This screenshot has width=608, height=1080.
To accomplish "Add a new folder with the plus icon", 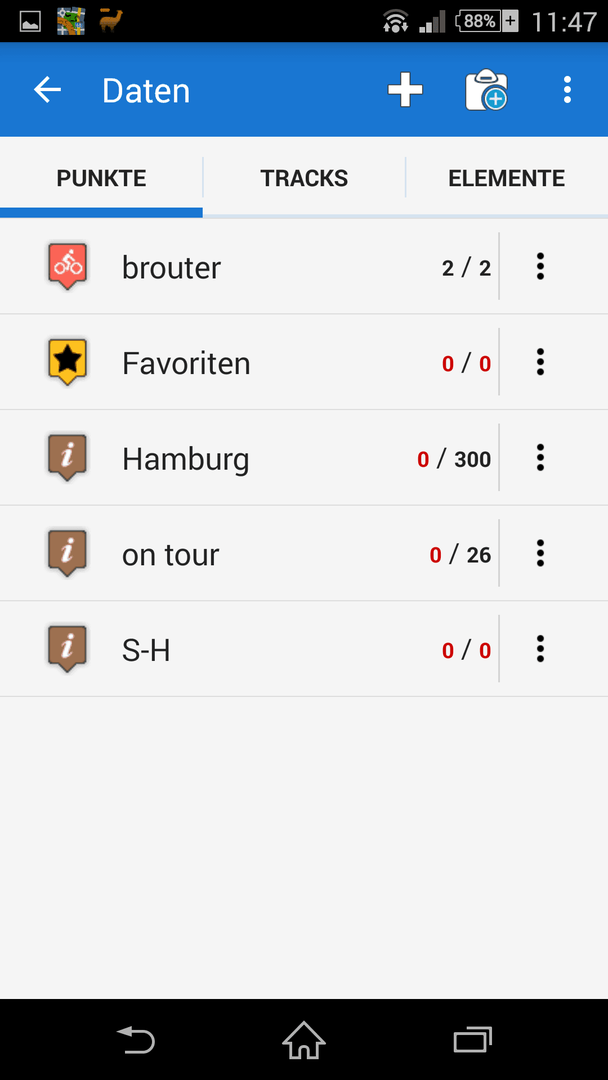I will (x=405, y=90).
